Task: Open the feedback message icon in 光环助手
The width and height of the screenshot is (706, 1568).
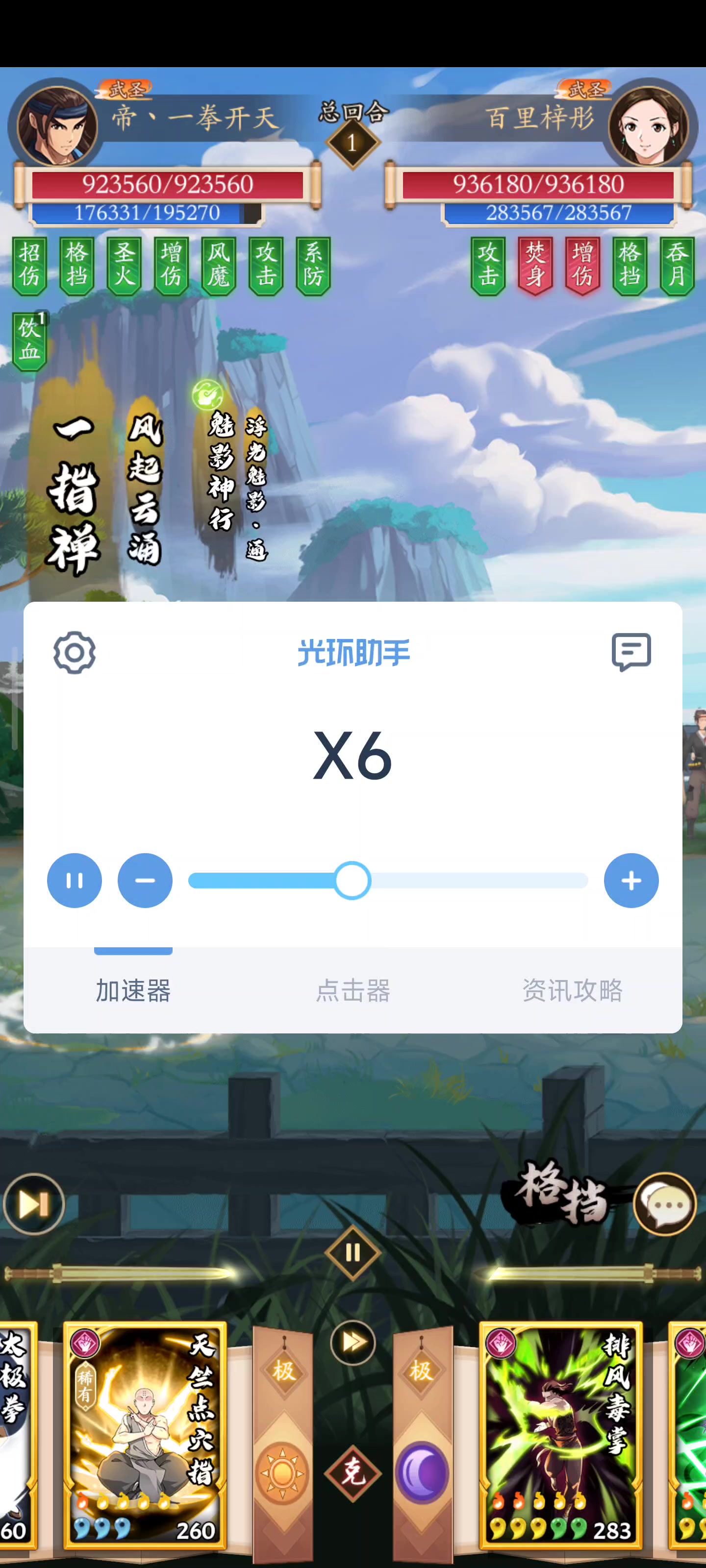Action: [631, 653]
